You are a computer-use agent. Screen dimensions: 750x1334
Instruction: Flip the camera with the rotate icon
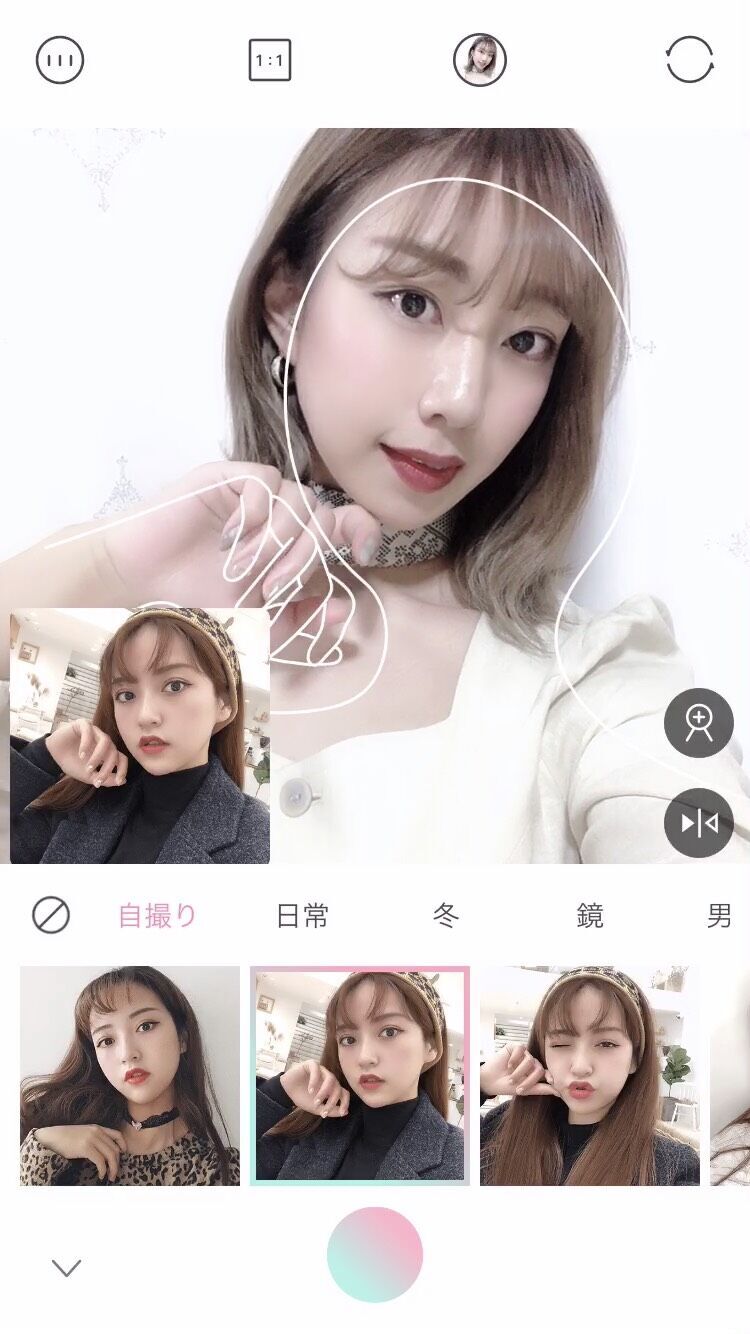[x=690, y=61]
